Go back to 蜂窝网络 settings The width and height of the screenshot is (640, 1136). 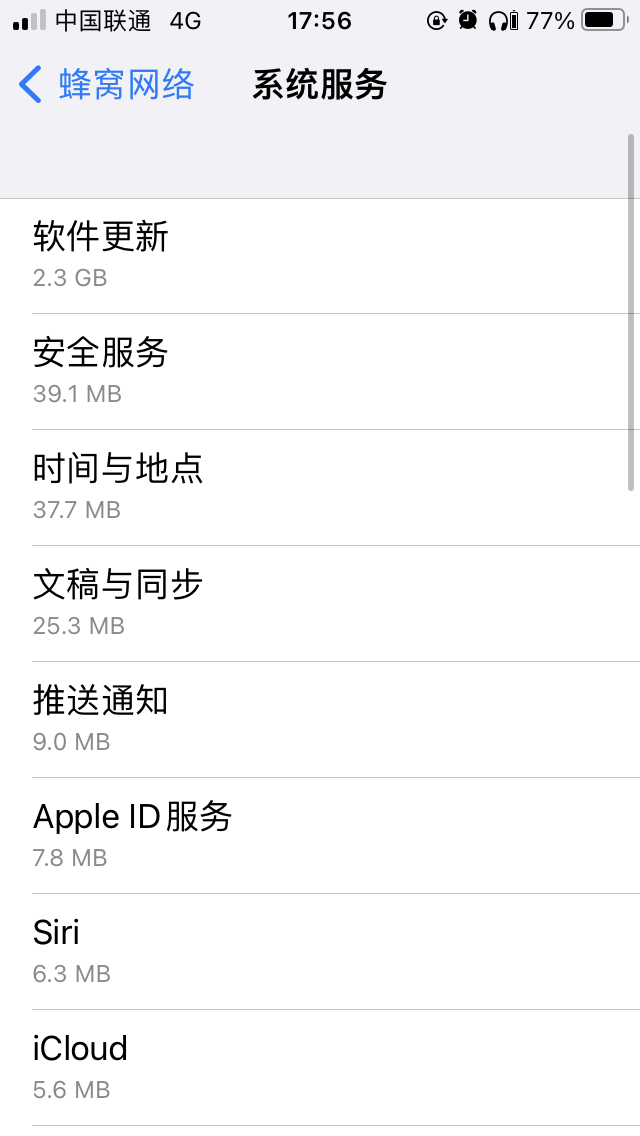click(106, 85)
